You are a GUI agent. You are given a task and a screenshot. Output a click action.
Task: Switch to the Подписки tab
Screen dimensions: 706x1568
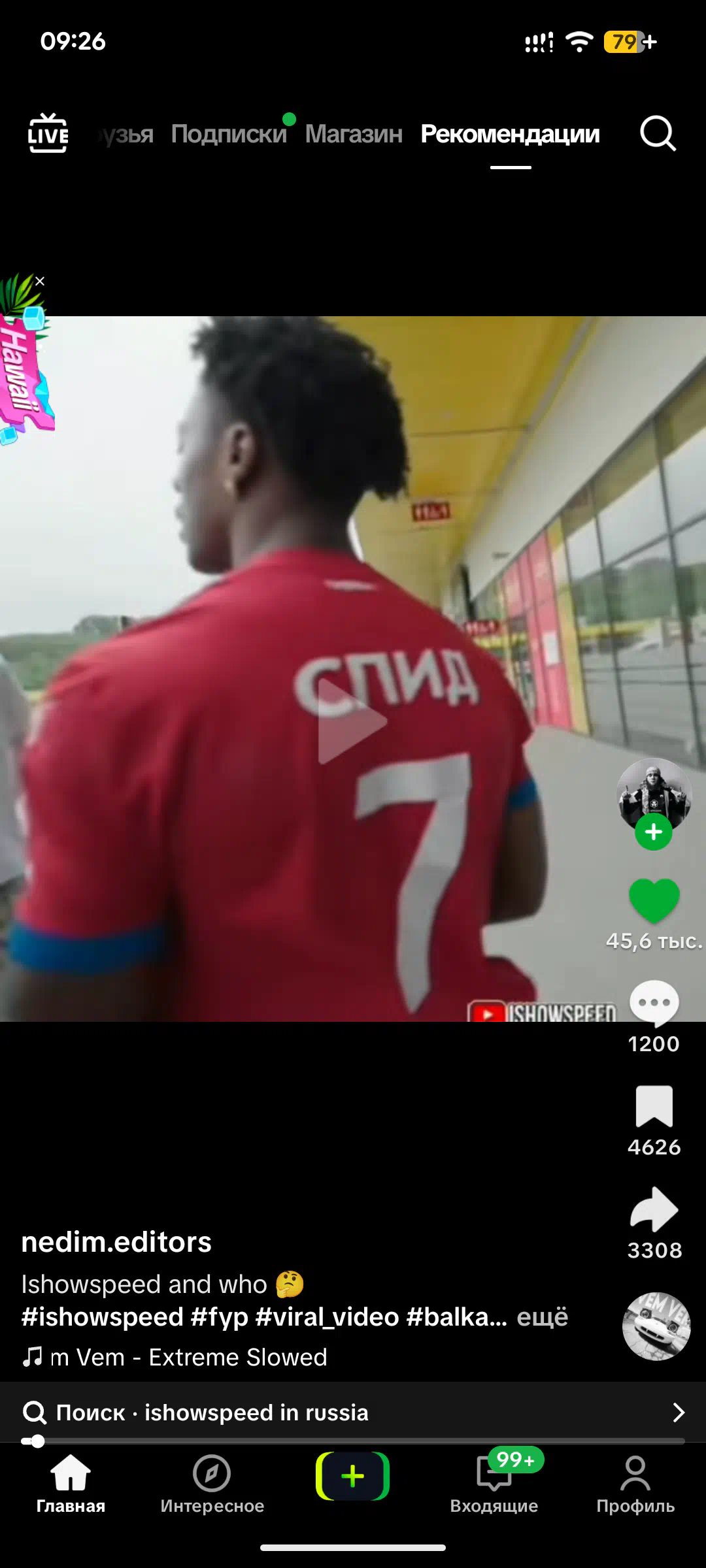(x=229, y=134)
